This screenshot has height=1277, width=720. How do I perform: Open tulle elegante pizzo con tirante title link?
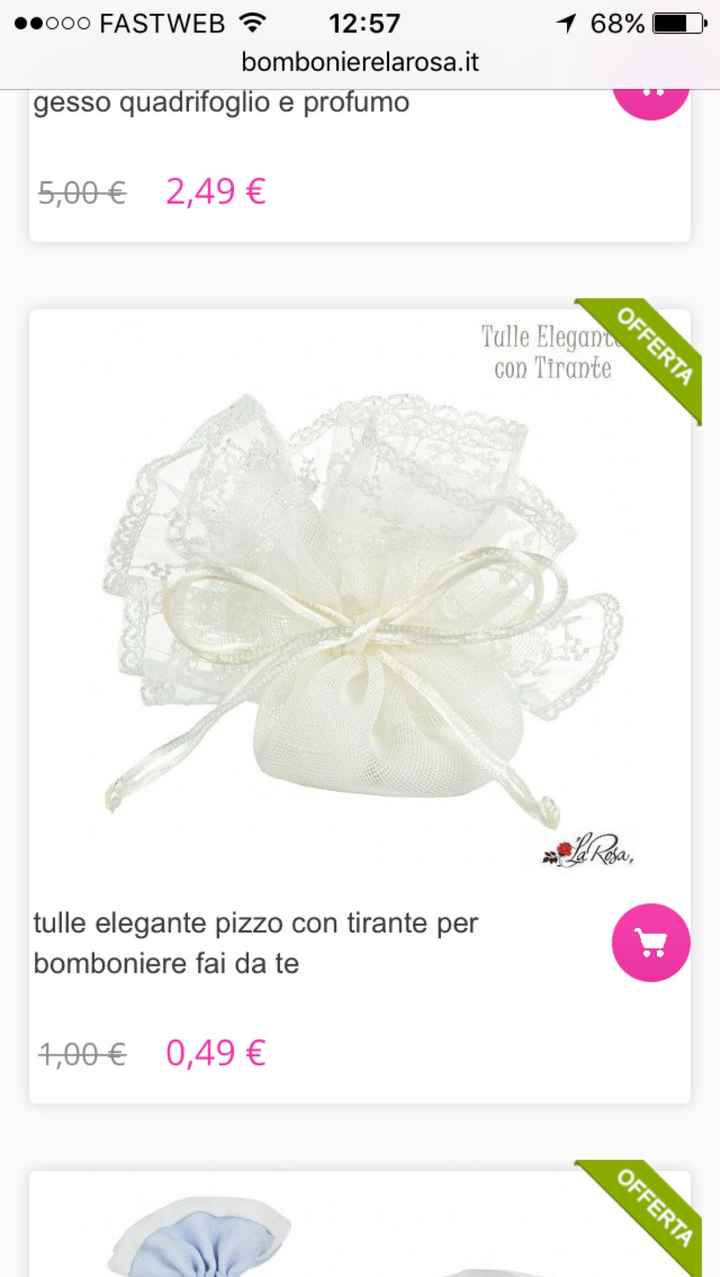(255, 942)
